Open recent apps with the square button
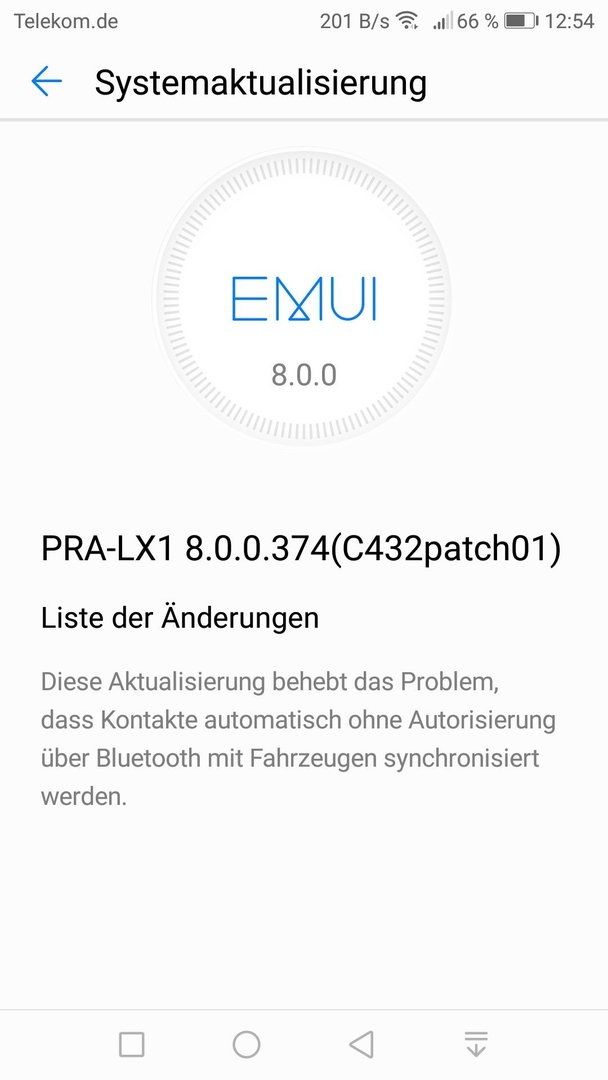Screen dimensions: 608x1080 pyautogui.click(x=132, y=1045)
